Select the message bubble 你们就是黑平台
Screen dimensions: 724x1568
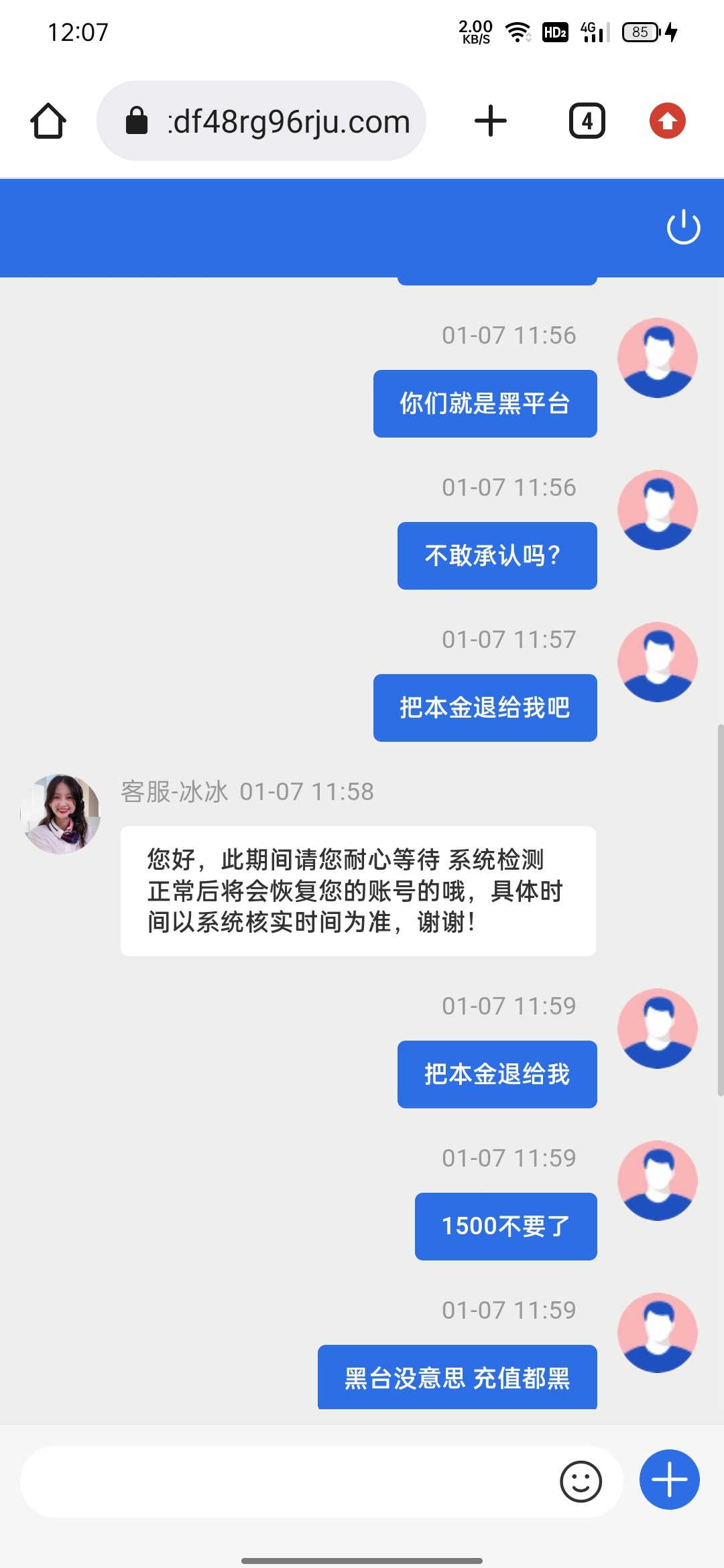pyautogui.click(x=485, y=403)
